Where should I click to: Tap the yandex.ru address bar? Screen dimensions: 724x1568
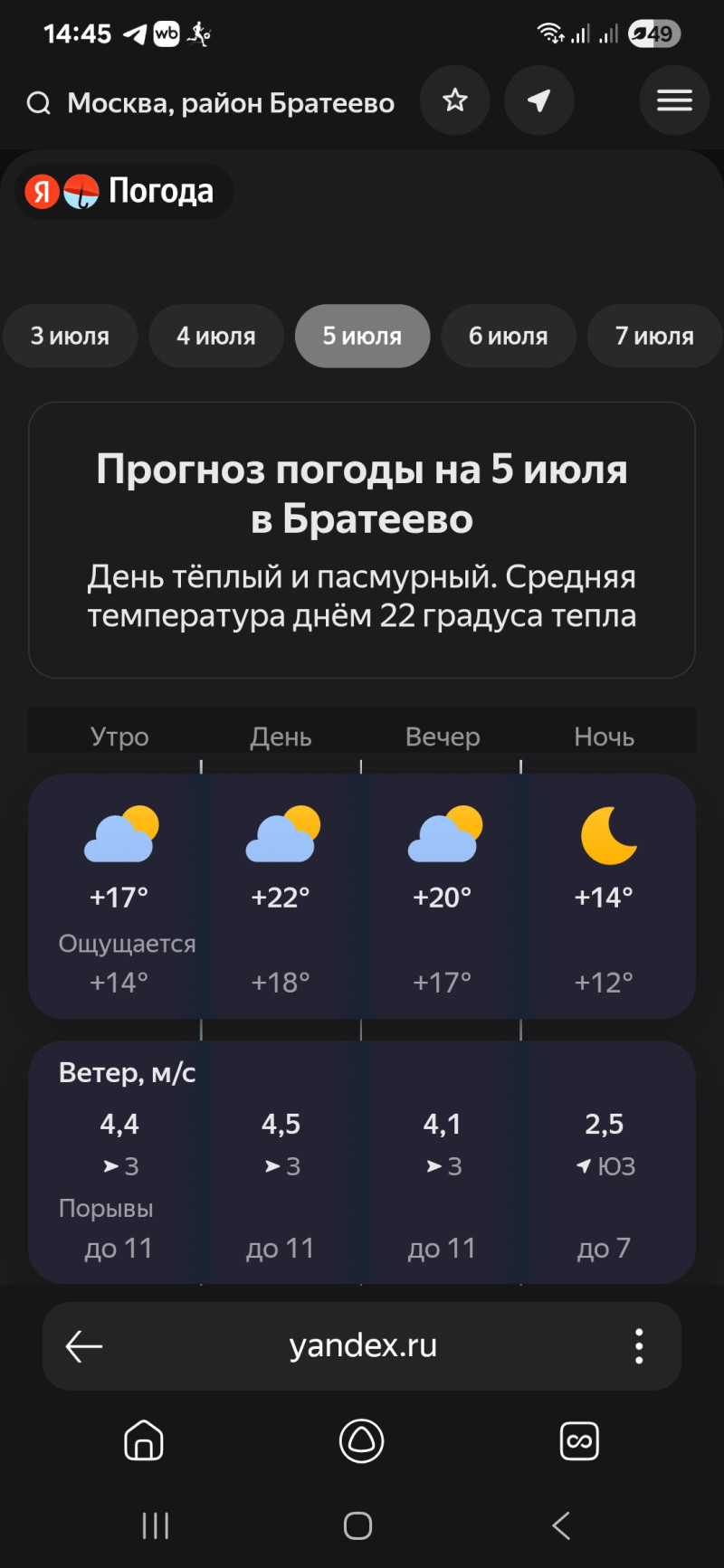362,1346
